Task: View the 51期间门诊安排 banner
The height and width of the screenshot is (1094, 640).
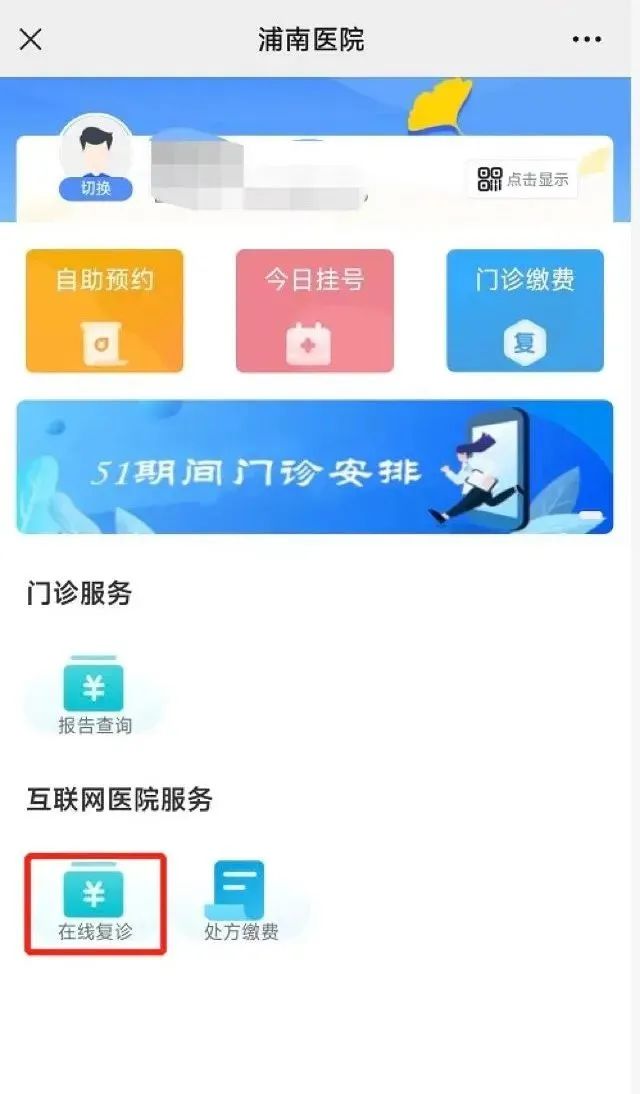Action: pyautogui.click(x=315, y=467)
